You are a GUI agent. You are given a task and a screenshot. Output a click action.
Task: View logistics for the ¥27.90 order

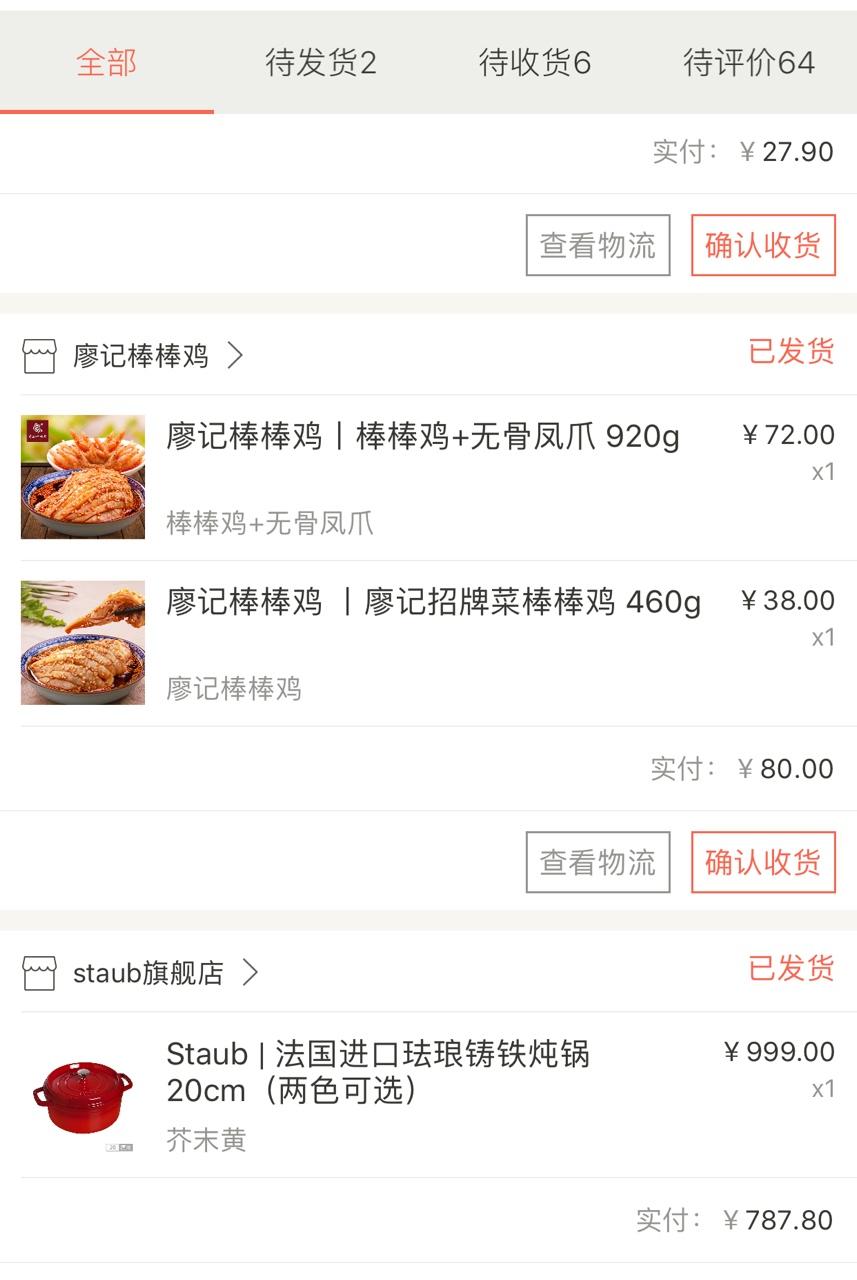(x=598, y=245)
